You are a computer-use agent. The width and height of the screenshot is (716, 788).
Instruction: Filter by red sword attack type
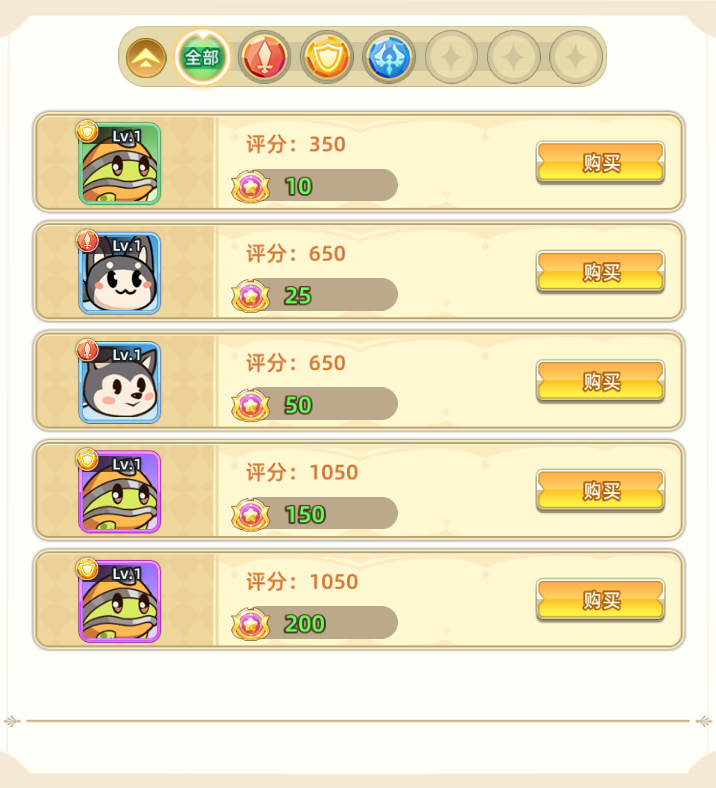point(264,57)
